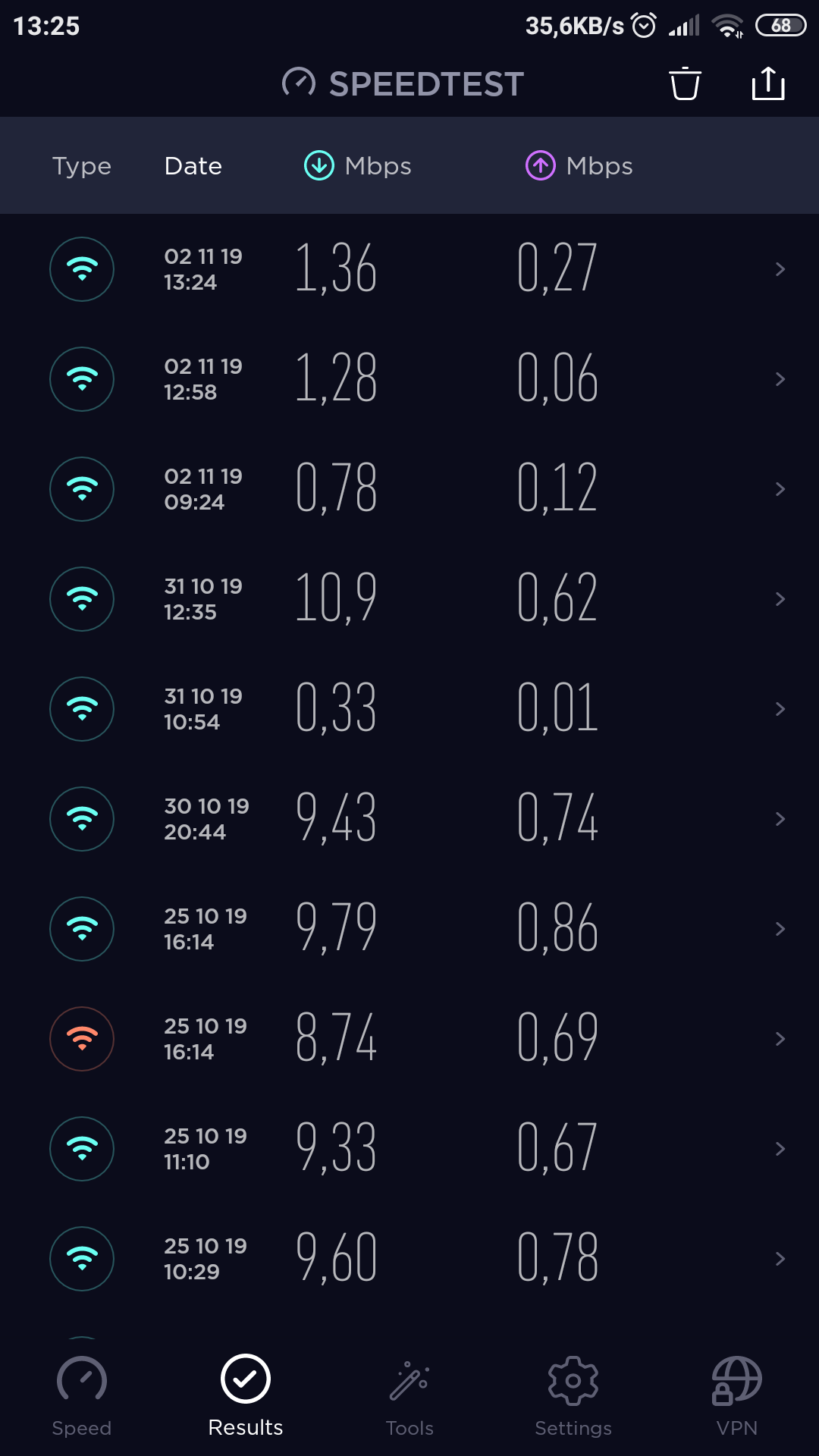Open the 31 10 19 12:35 result

(x=409, y=599)
